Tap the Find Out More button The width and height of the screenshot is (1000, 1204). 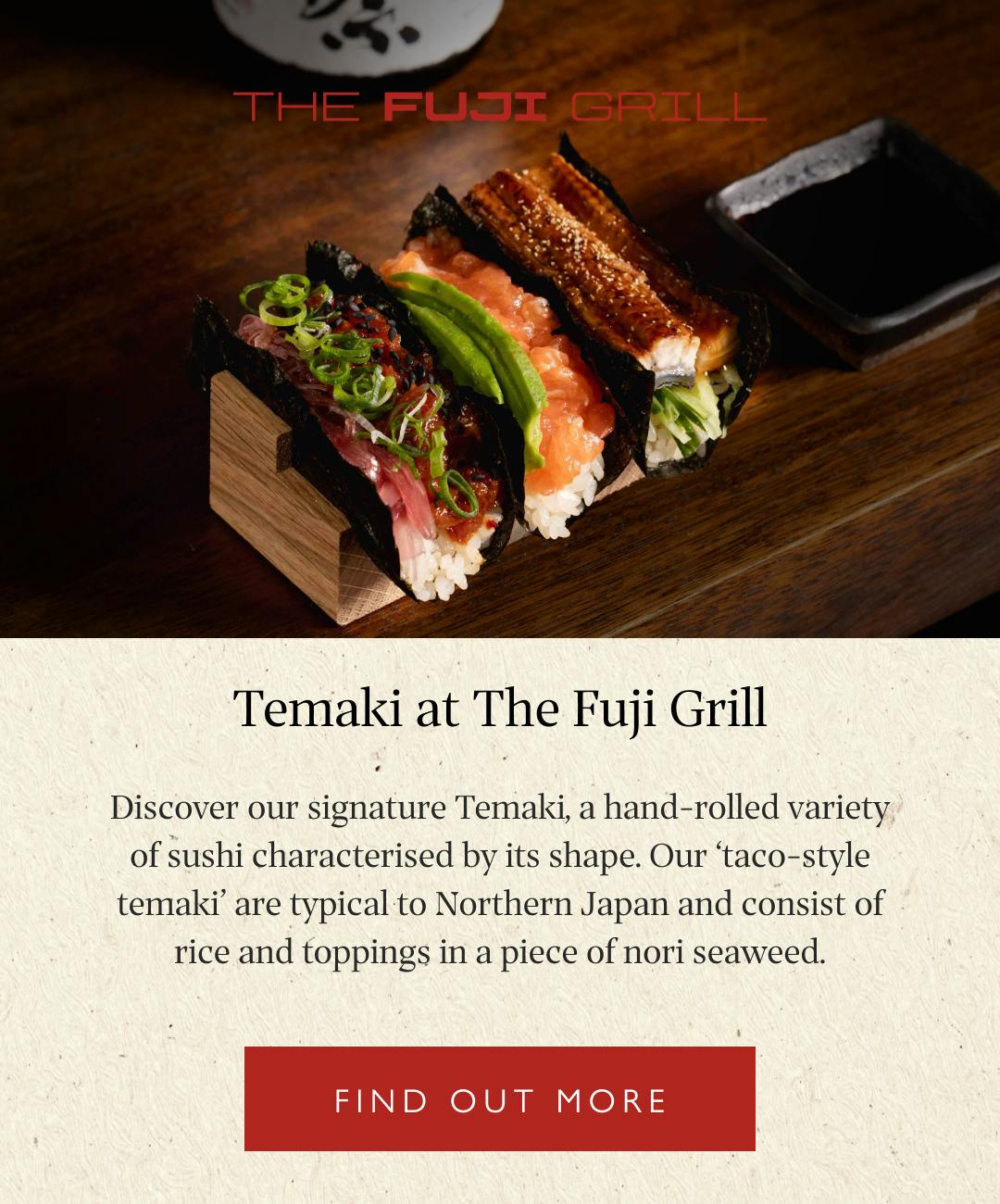pyautogui.click(x=500, y=1099)
